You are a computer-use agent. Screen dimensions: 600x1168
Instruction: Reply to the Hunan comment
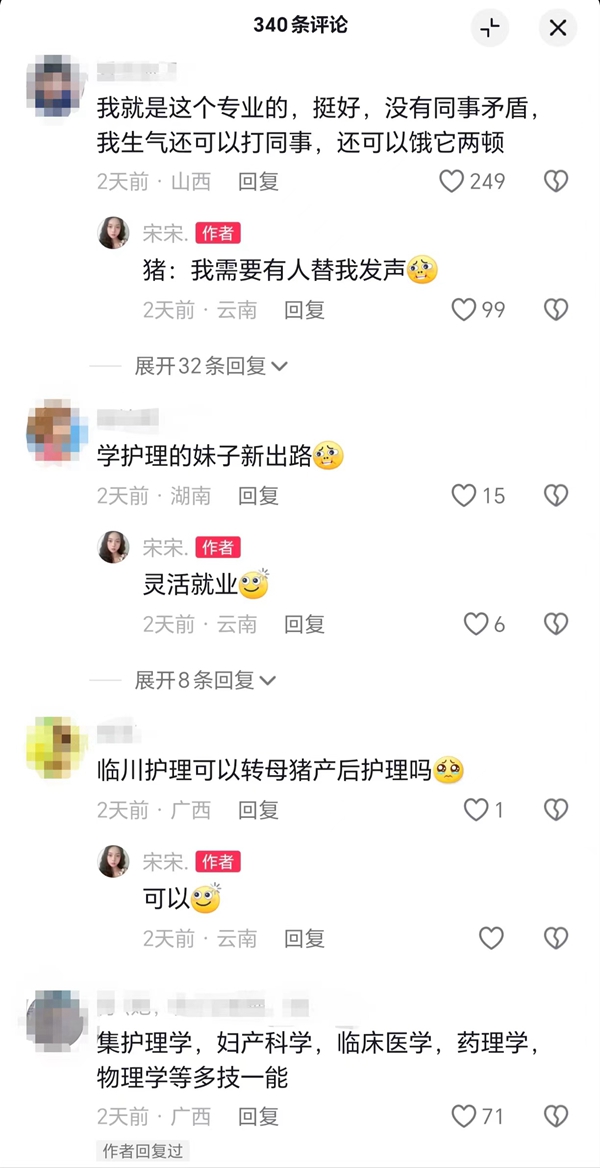pos(258,495)
